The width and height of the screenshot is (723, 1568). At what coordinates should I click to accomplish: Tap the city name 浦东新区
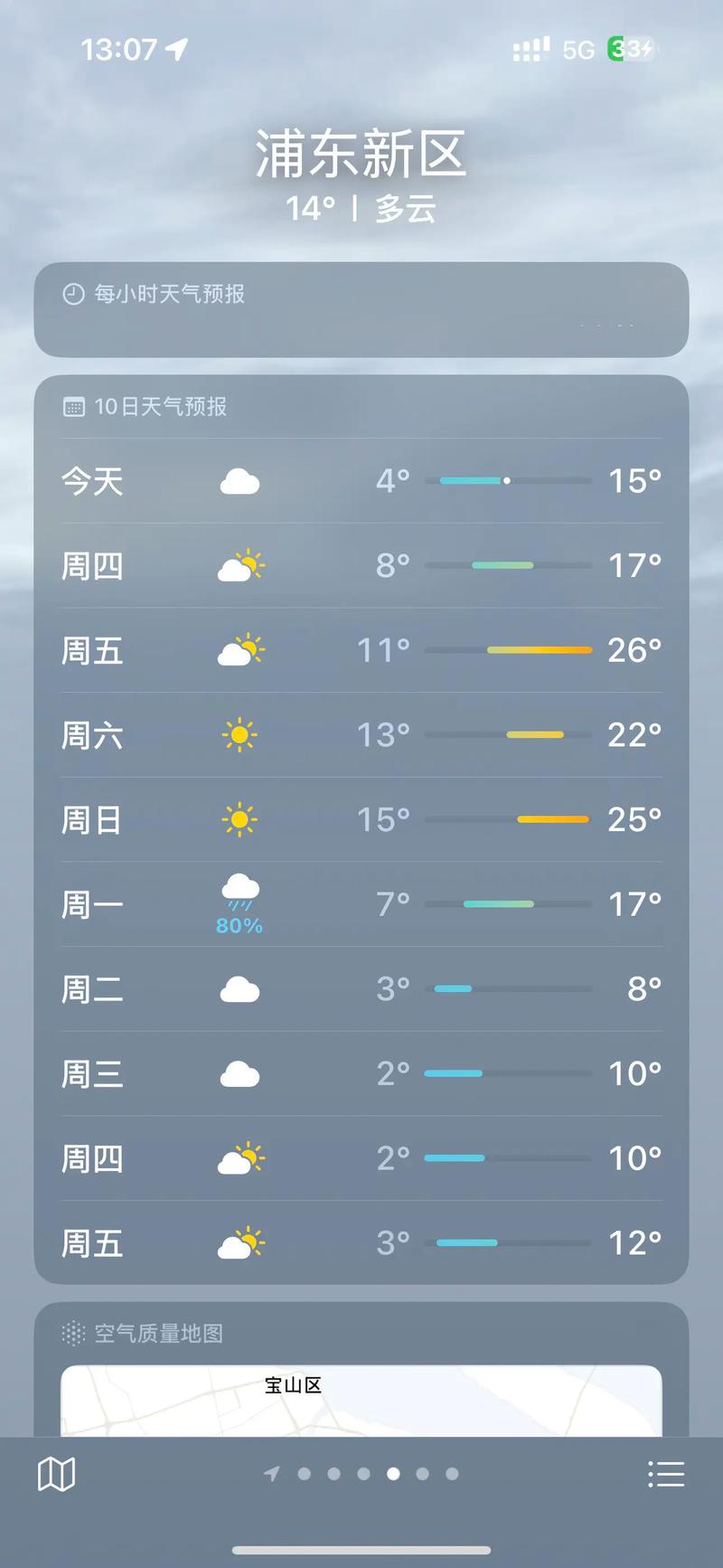(361, 155)
